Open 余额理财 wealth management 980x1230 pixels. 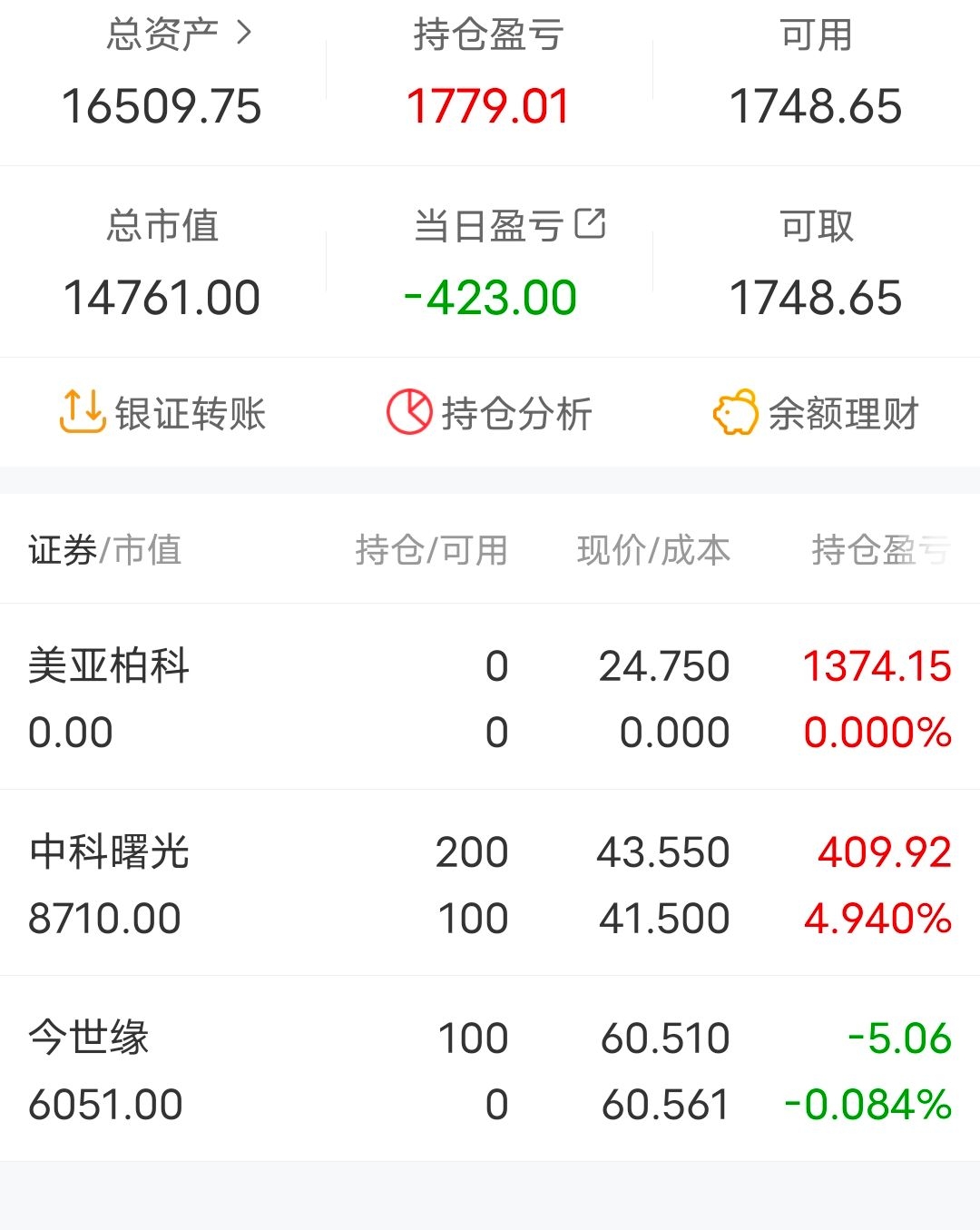point(817,413)
